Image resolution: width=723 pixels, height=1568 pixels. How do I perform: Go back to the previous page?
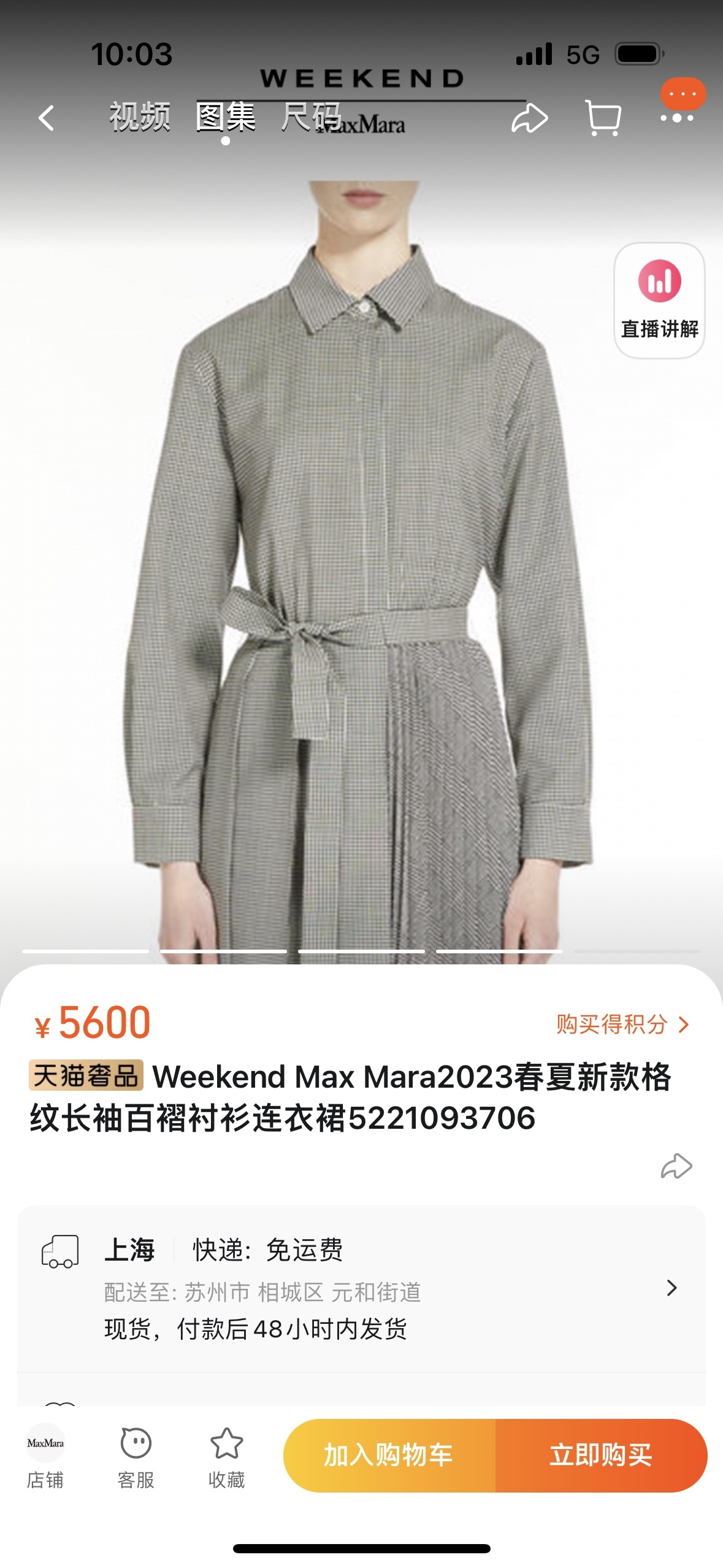pos(47,118)
